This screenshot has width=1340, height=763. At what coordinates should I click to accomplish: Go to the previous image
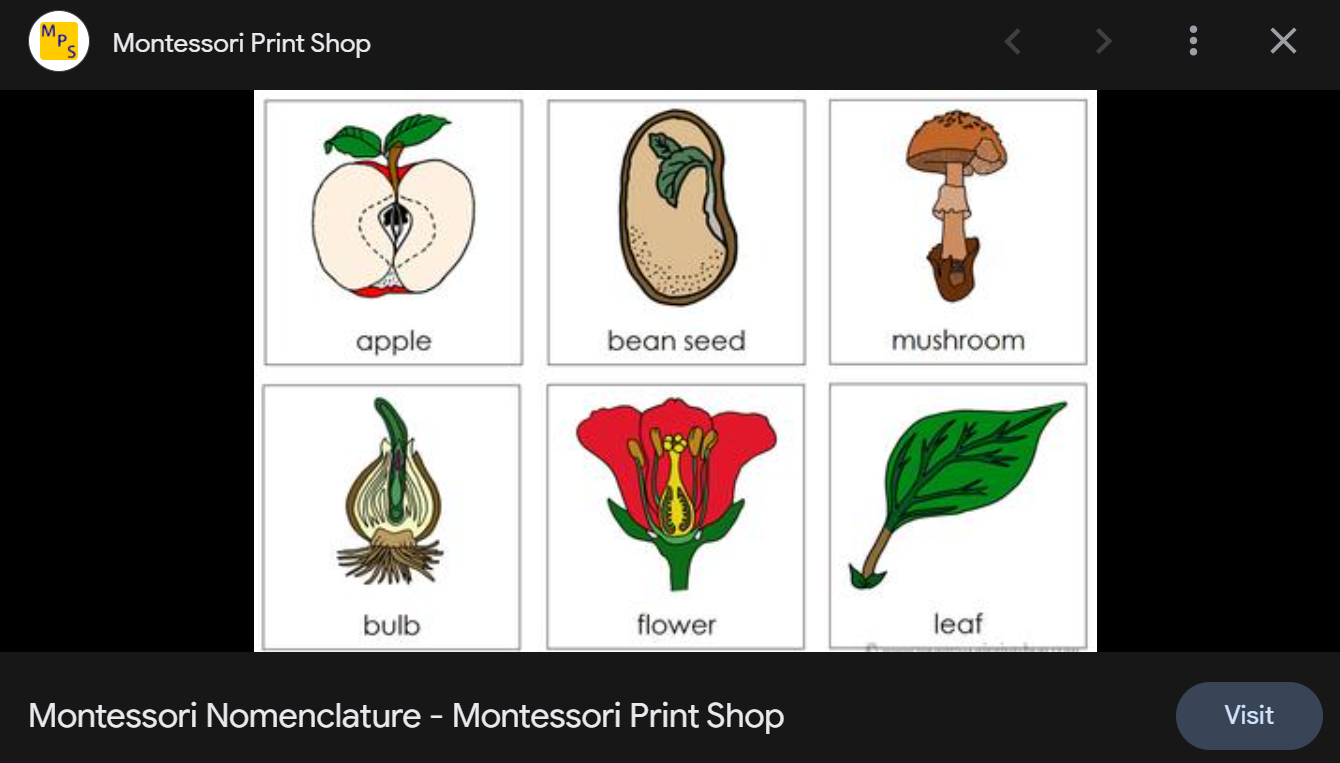[1013, 41]
